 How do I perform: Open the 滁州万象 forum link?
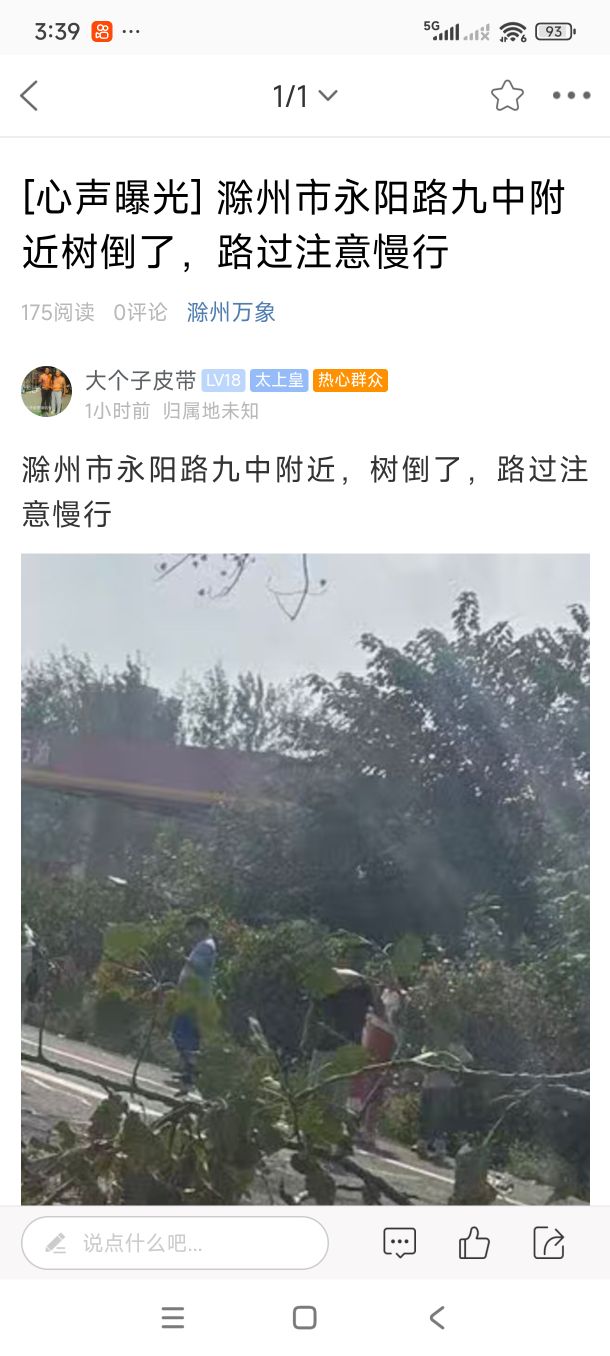click(231, 312)
